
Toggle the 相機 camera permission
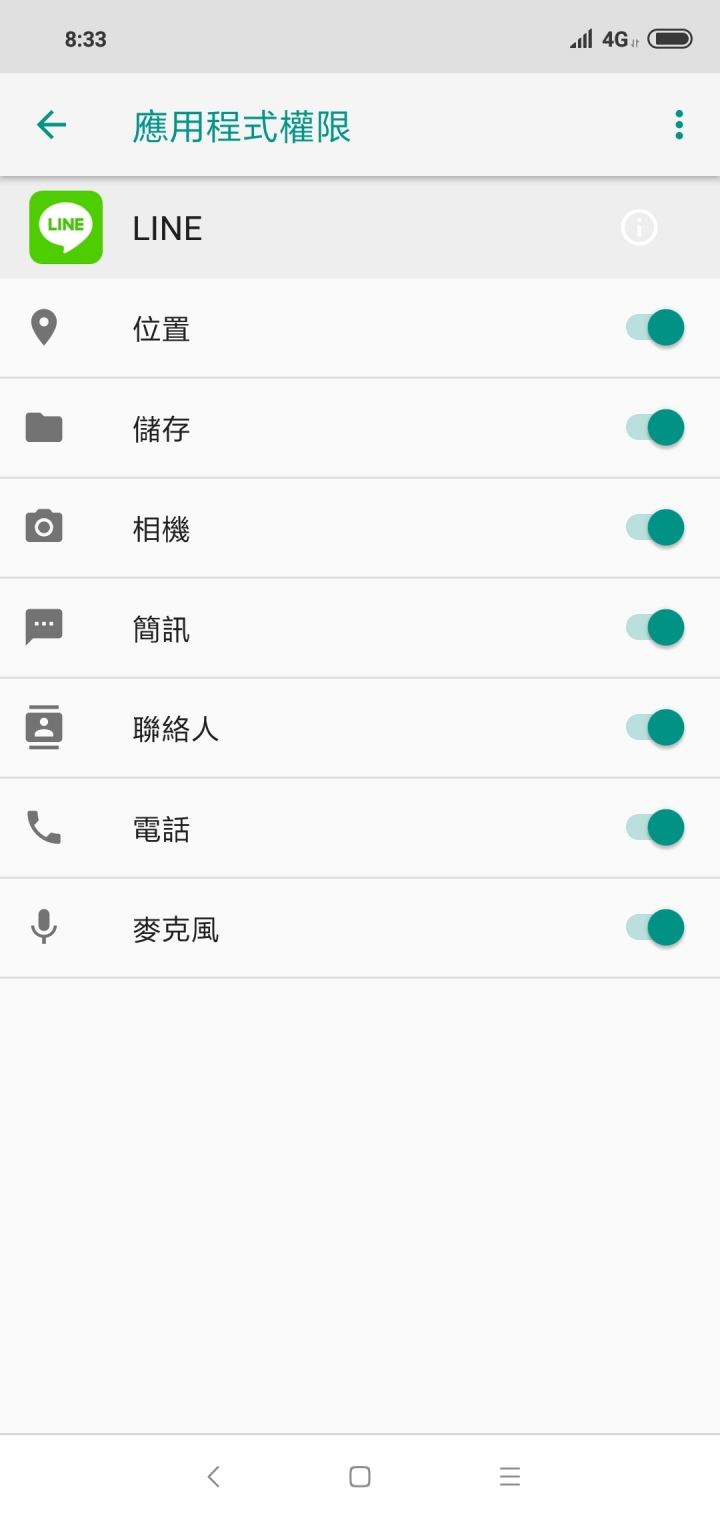655,528
